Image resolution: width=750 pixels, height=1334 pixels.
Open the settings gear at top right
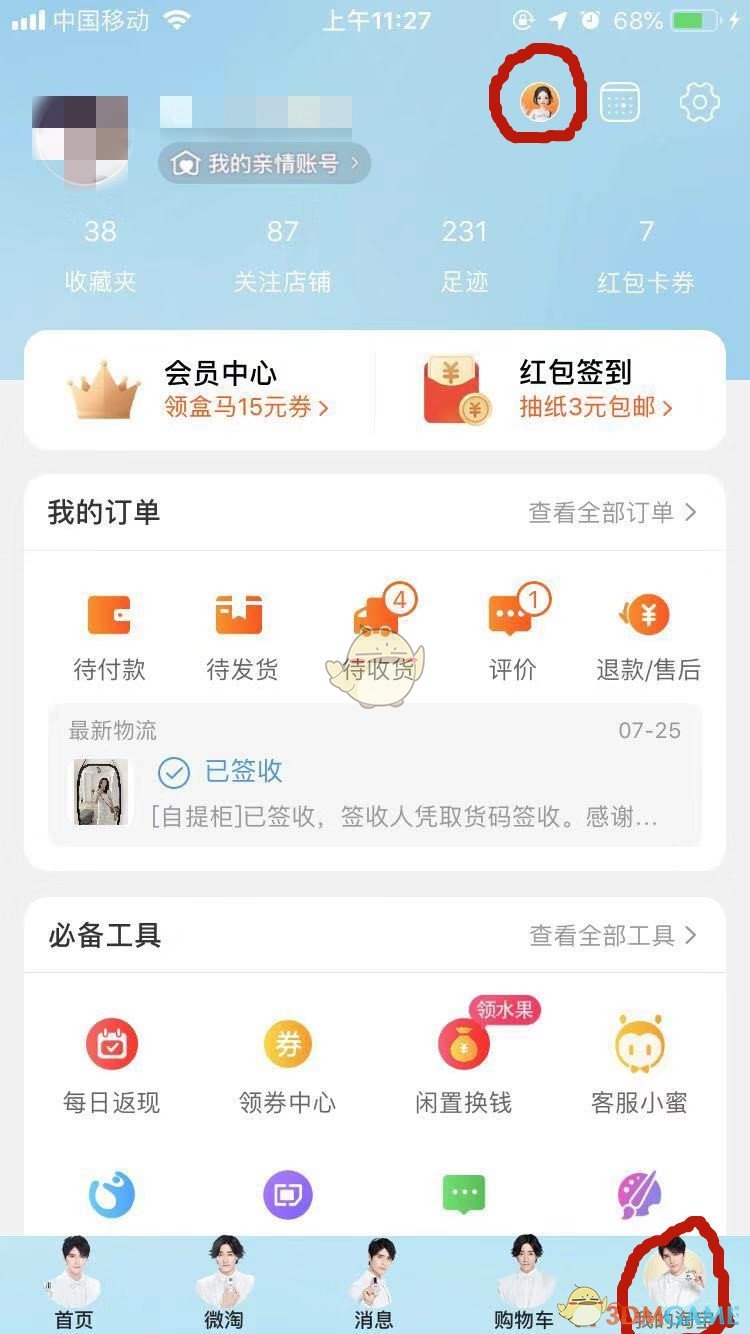tap(700, 102)
